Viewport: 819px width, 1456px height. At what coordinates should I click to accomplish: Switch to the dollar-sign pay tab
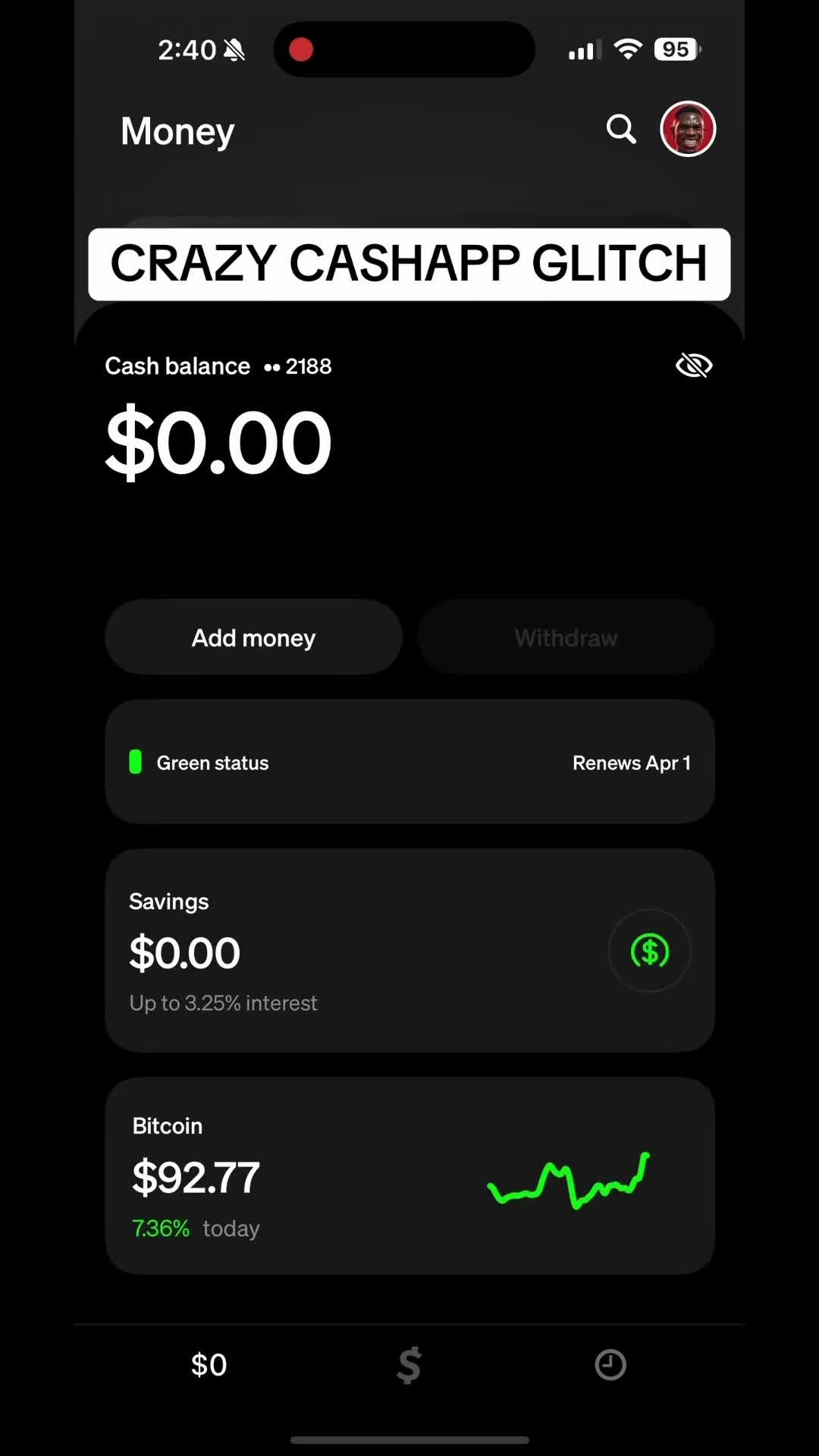(409, 1365)
